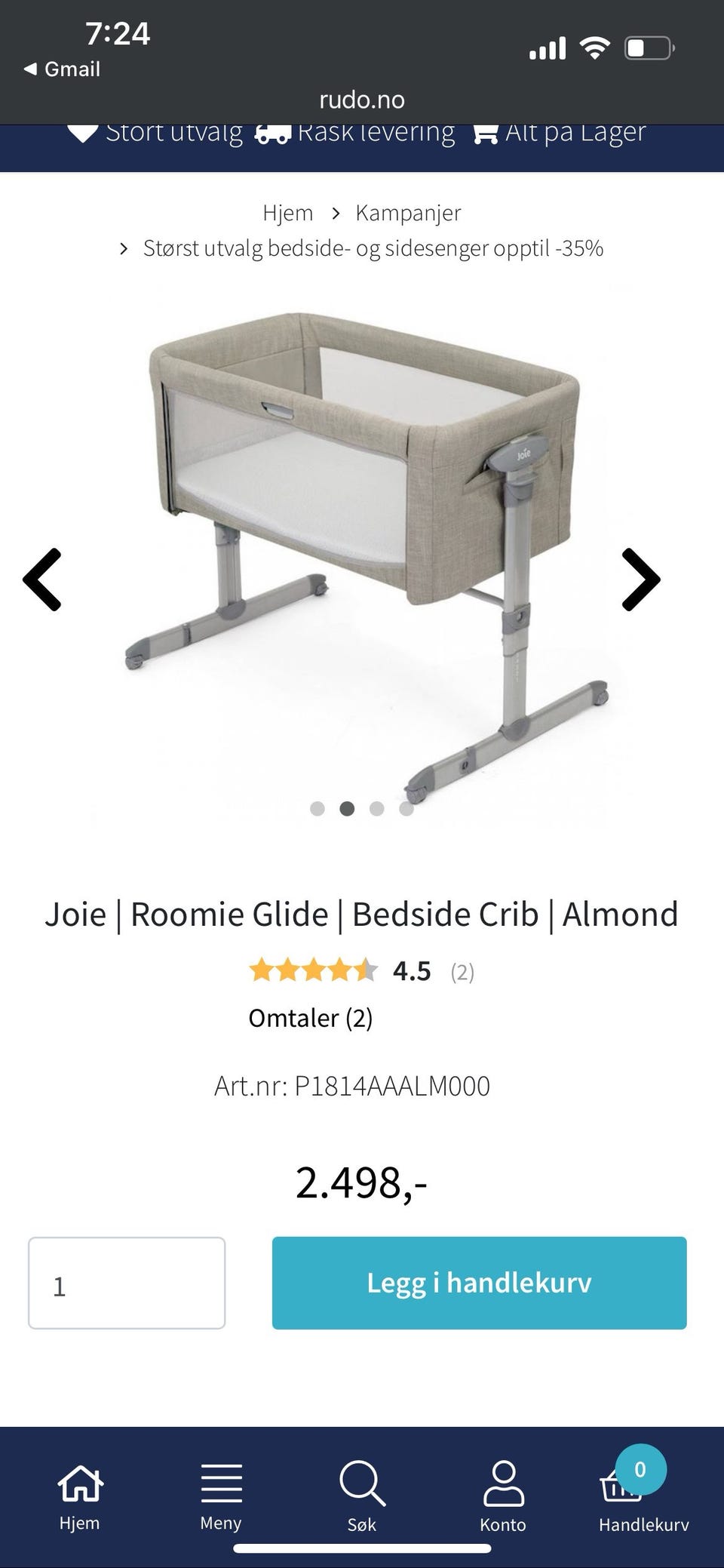
Task: Return to Gmail via the back link
Action: point(63,69)
